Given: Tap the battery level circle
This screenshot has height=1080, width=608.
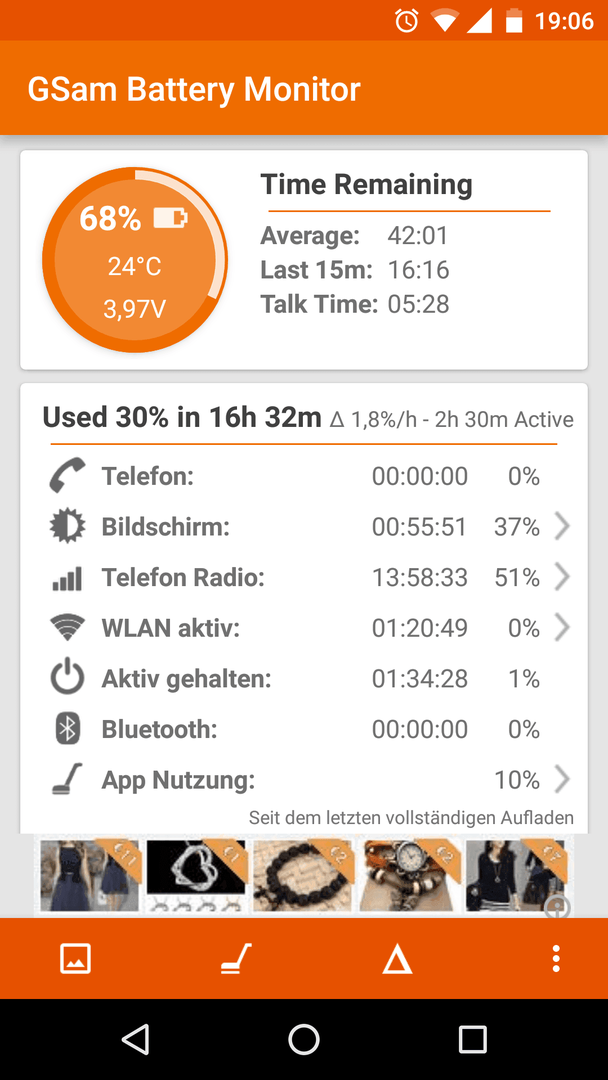Looking at the screenshot, I should (x=135, y=260).
